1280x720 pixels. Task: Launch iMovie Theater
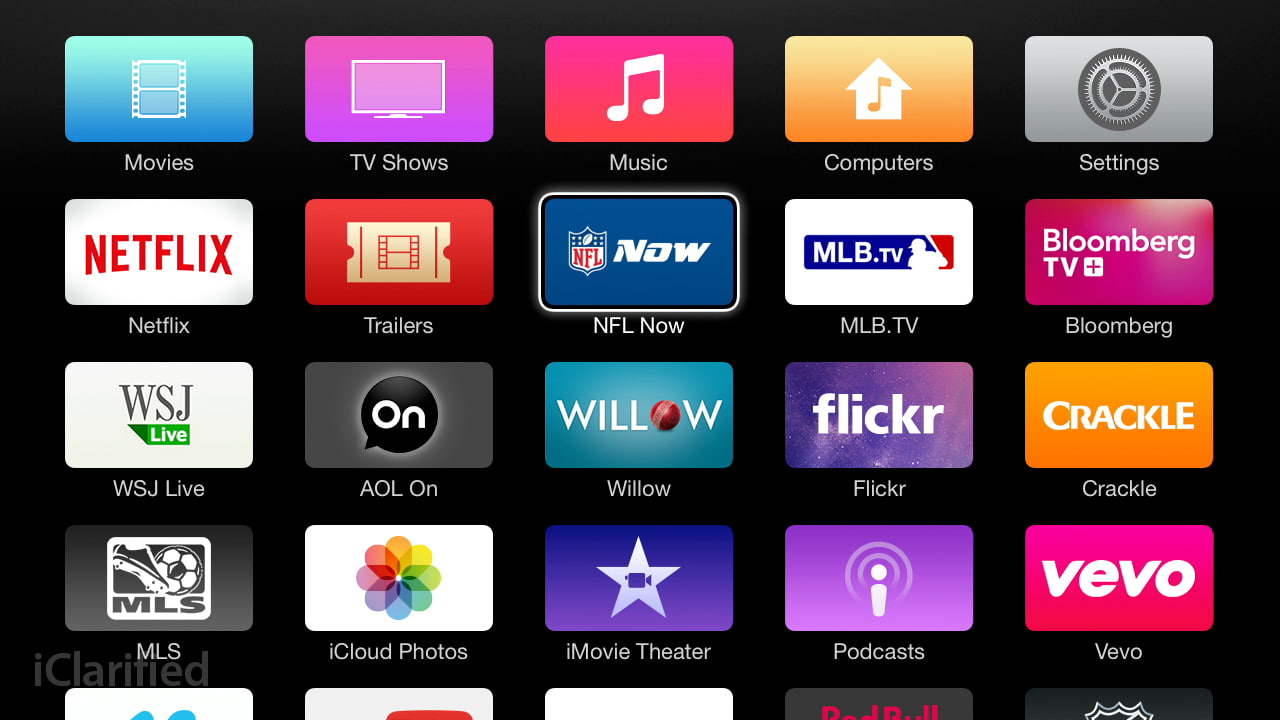639,578
